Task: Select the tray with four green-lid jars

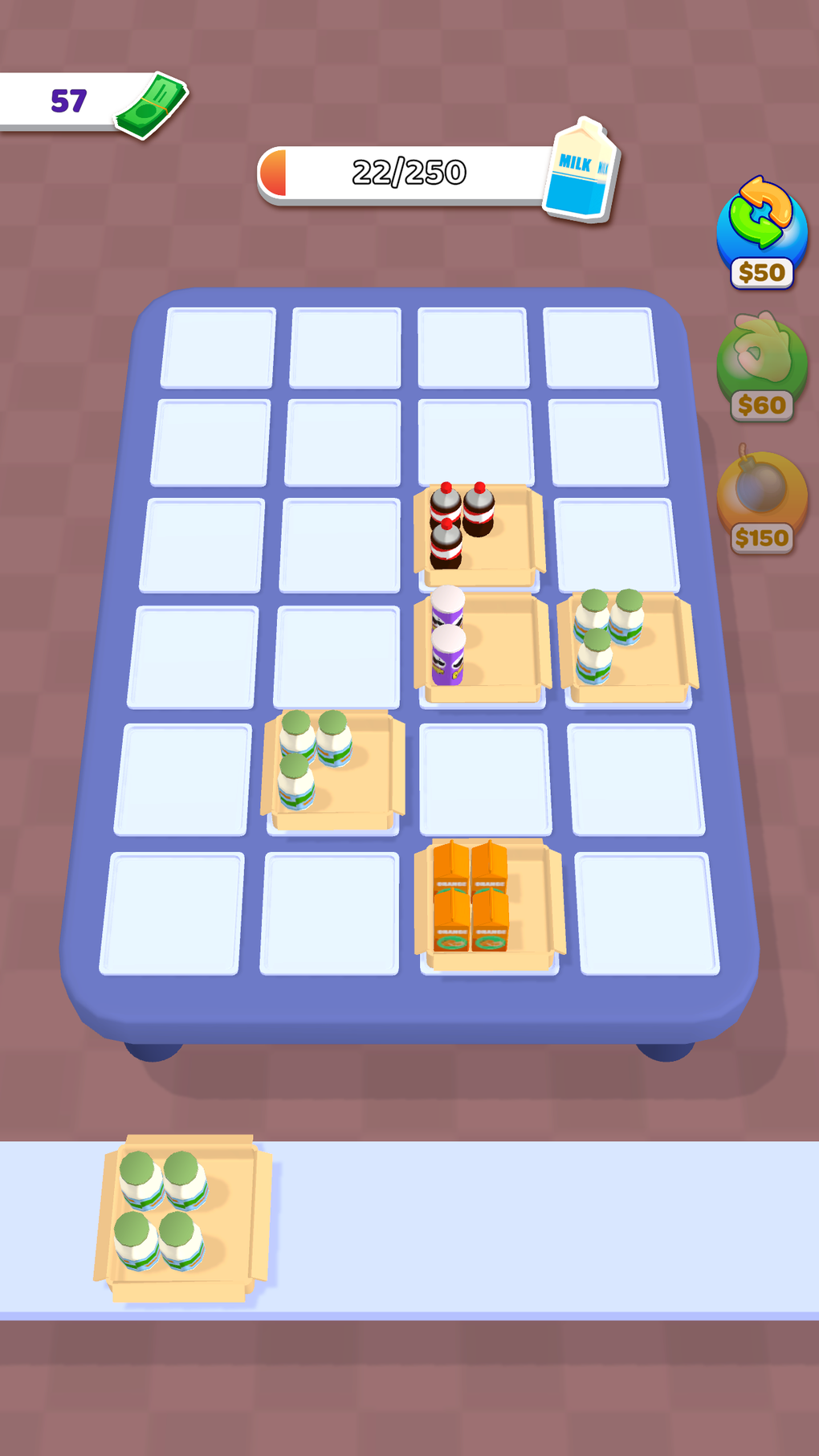Action: point(182,1217)
